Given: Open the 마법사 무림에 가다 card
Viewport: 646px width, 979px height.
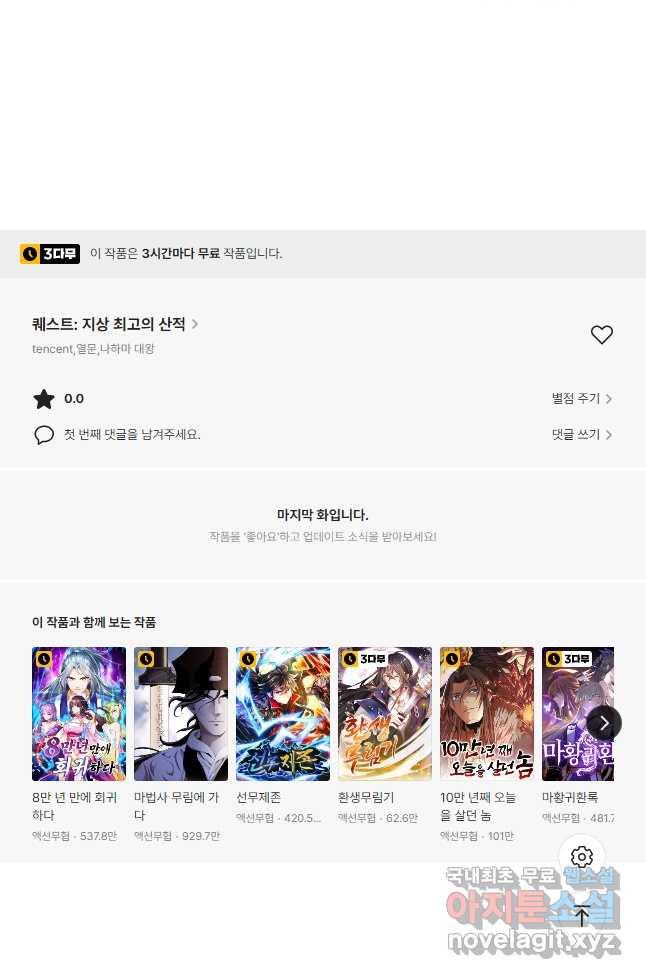Looking at the screenshot, I should tap(181, 714).
